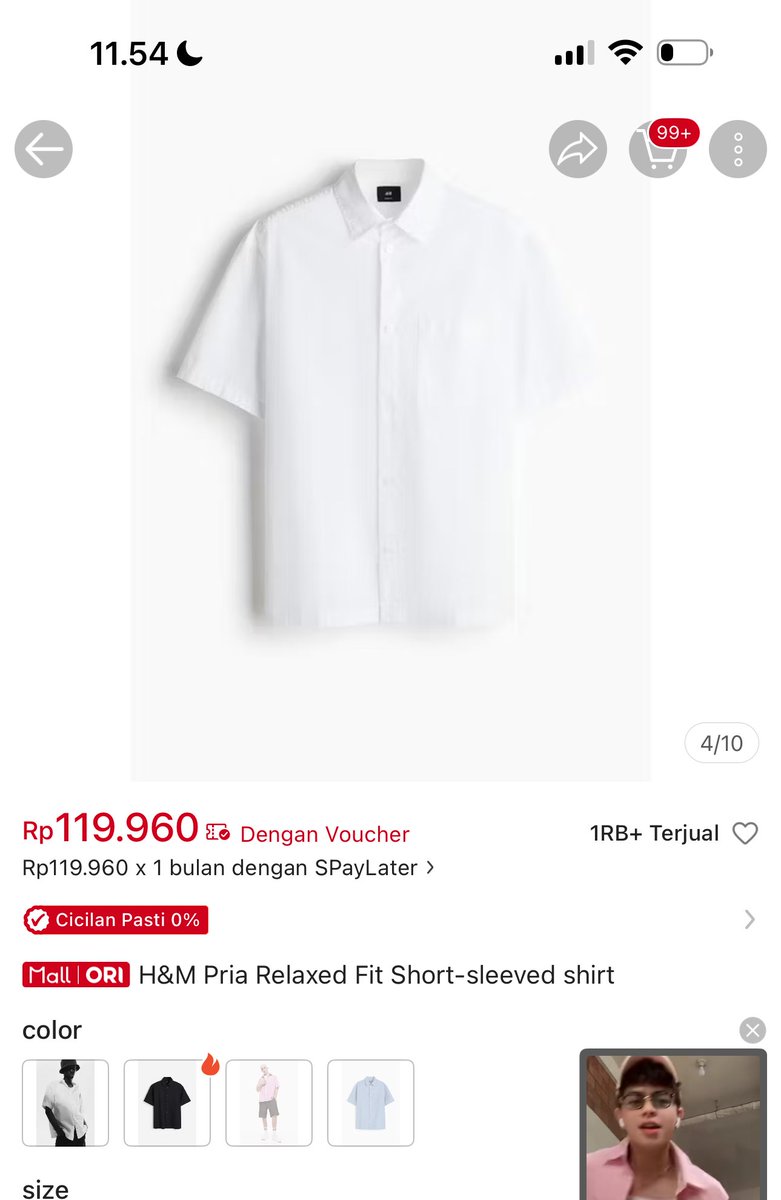Pick the light blue shirt color option

pos(370,1103)
